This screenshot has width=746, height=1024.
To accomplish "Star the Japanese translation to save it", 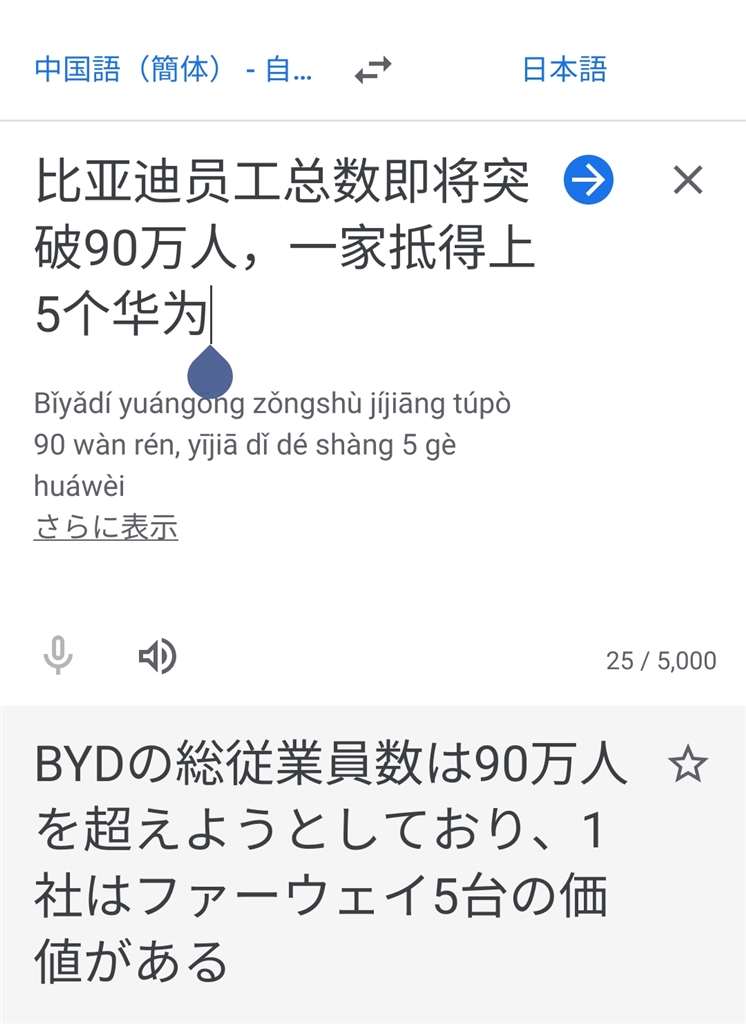I will (x=687, y=766).
